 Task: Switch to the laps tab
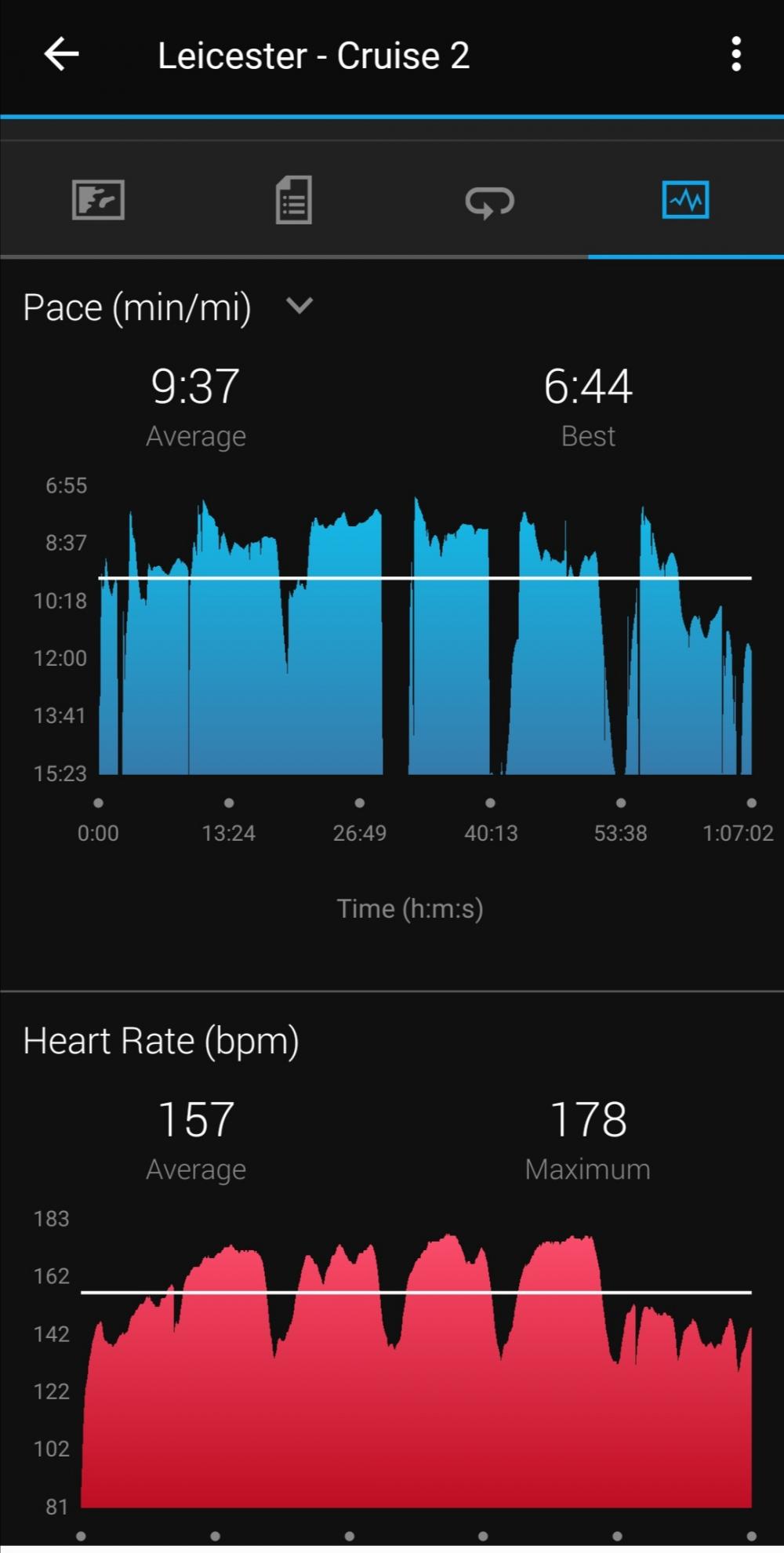click(489, 201)
